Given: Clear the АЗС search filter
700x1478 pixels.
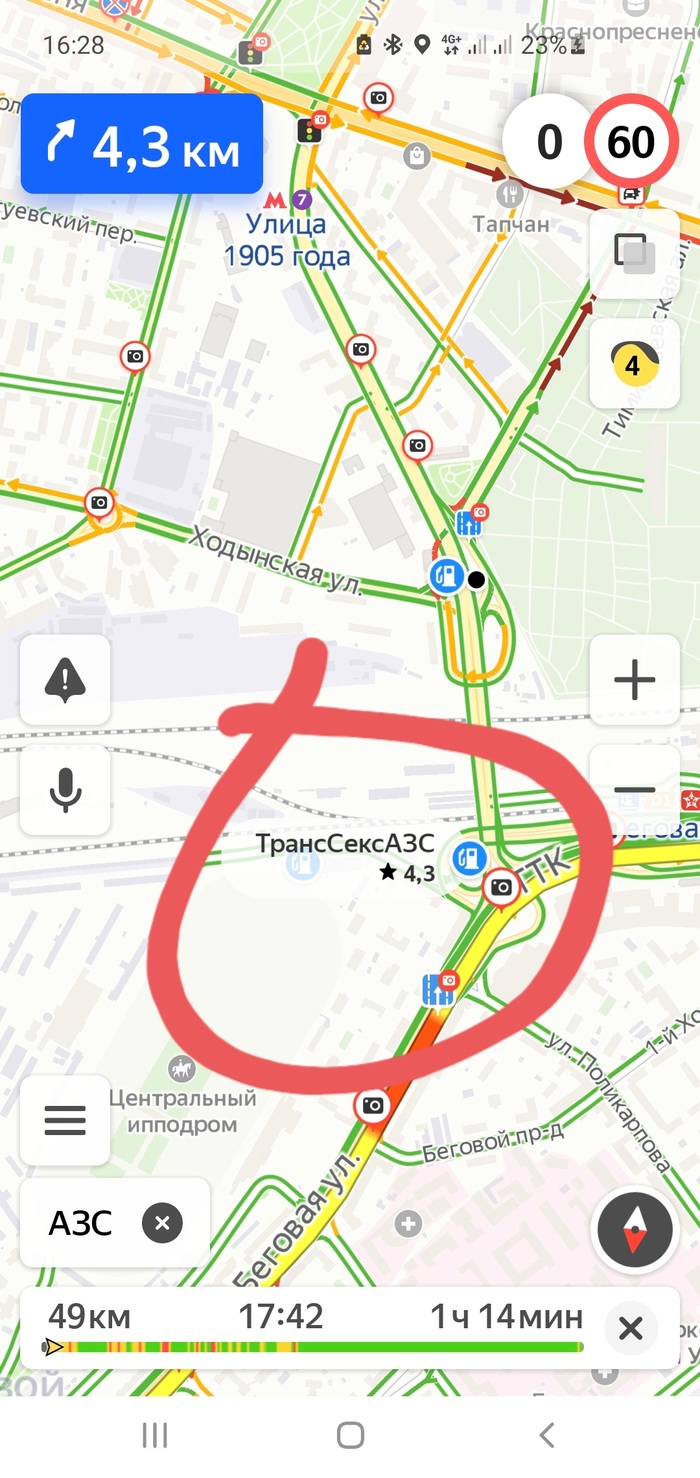Looking at the screenshot, I should [x=162, y=1222].
